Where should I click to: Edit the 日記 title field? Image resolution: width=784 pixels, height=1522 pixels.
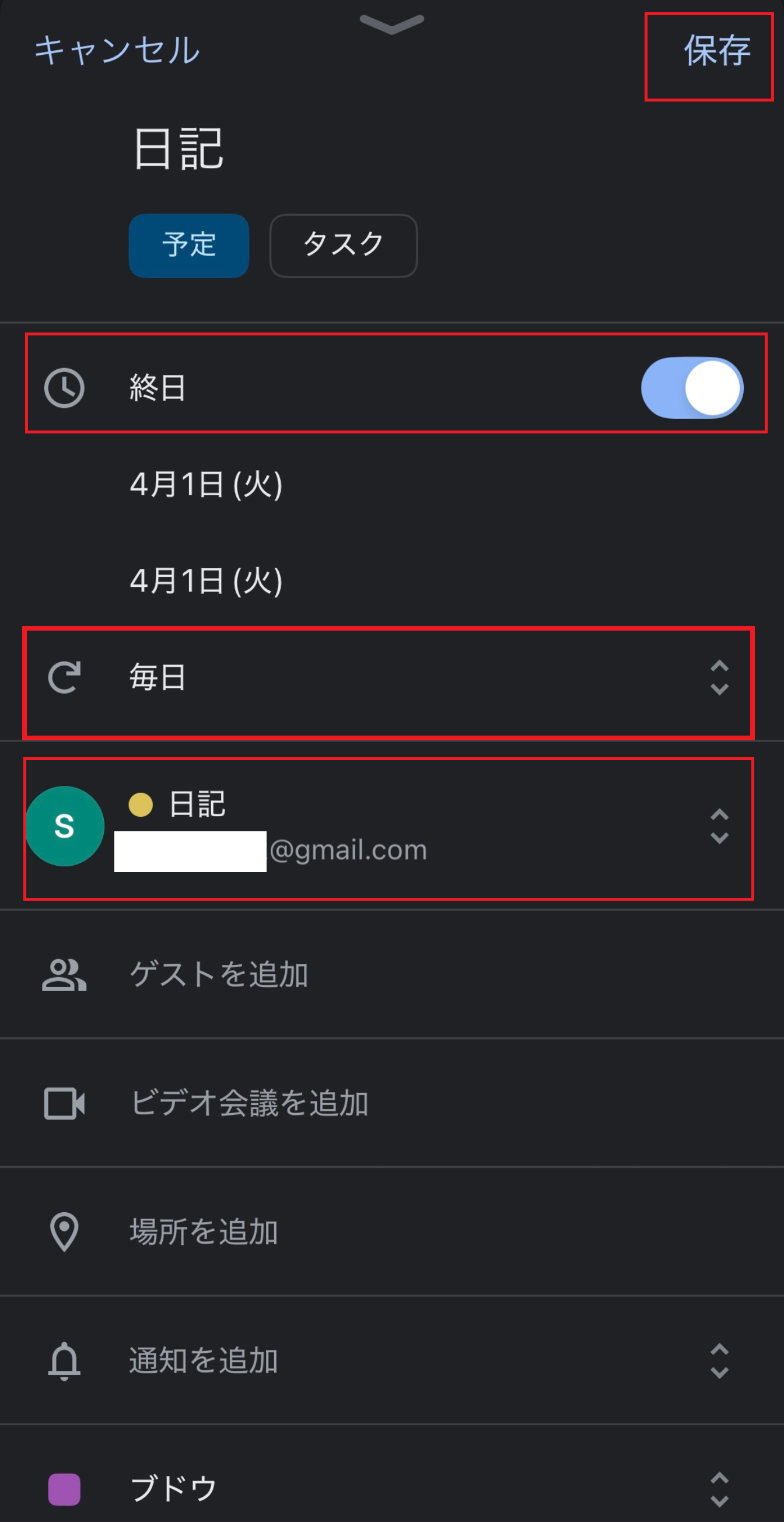click(x=178, y=149)
